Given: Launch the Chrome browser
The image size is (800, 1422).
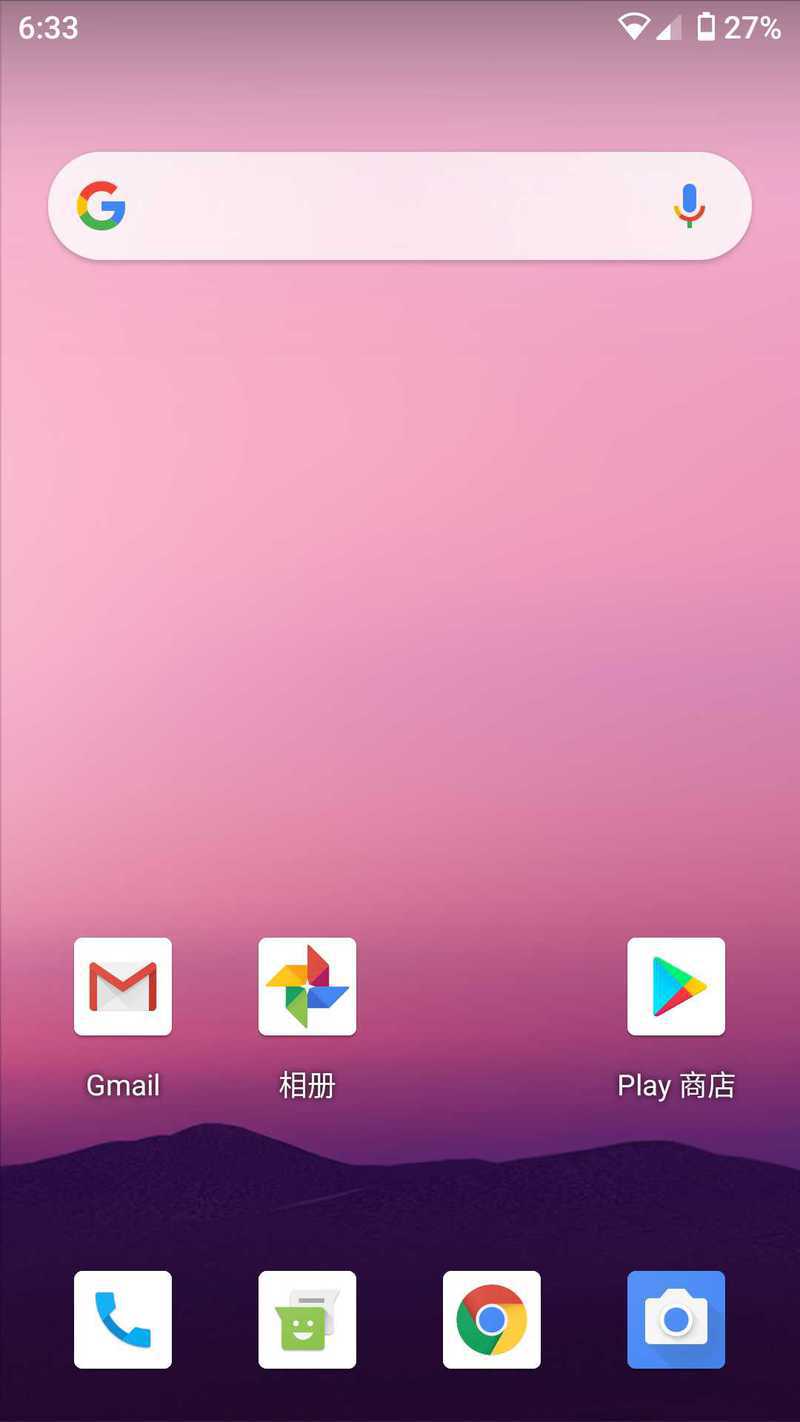Looking at the screenshot, I should [x=492, y=1319].
